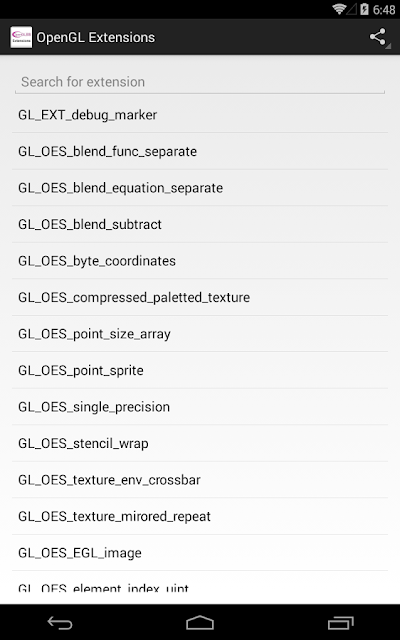The width and height of the screenshot is (400, 640).
Task: Open GL_OES_point_sprite extension
Action: pos(200,370)
